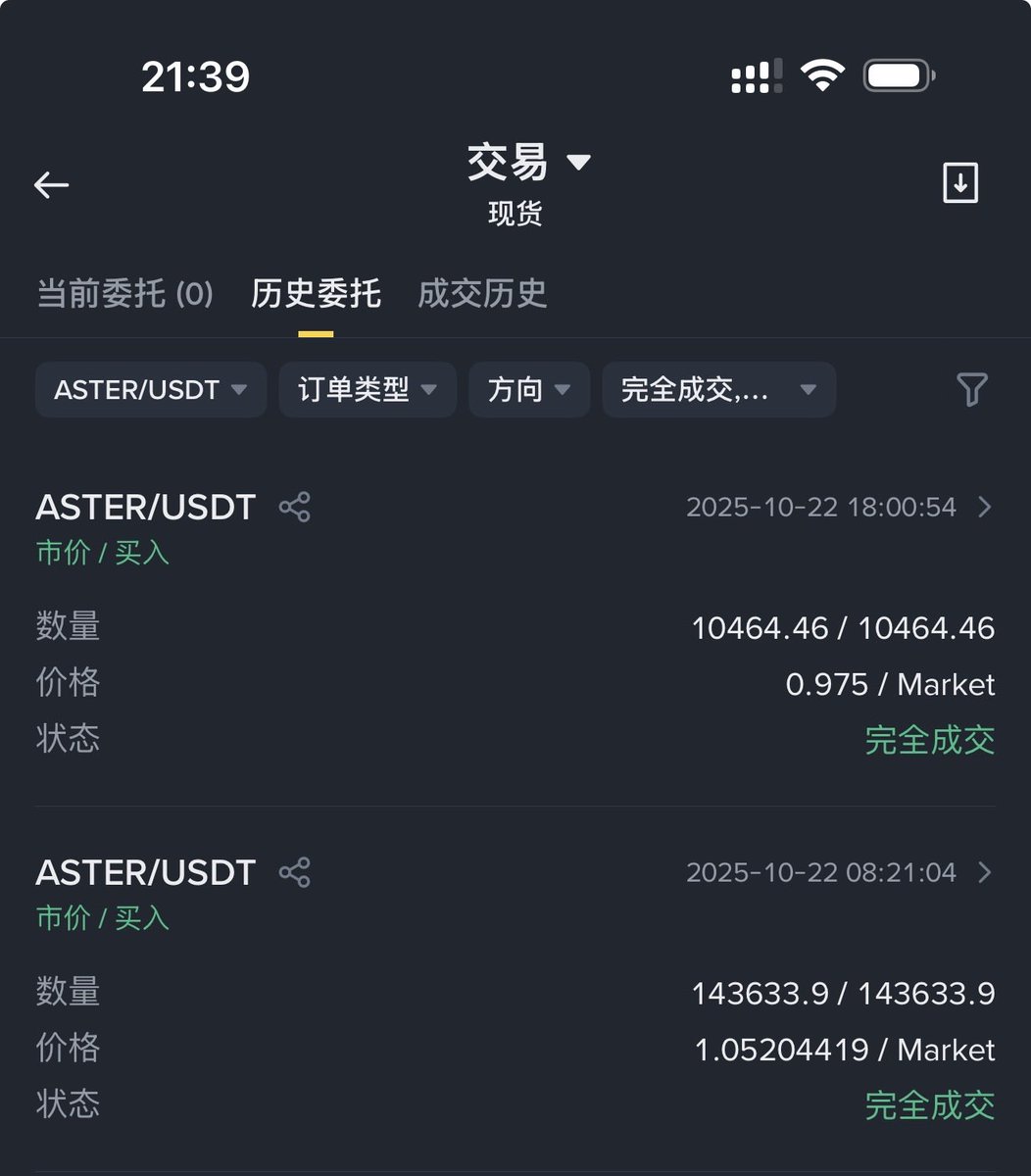Expand the 订单类型 filter
This screenshot has width=1031, height=1176.
[368, 390]
